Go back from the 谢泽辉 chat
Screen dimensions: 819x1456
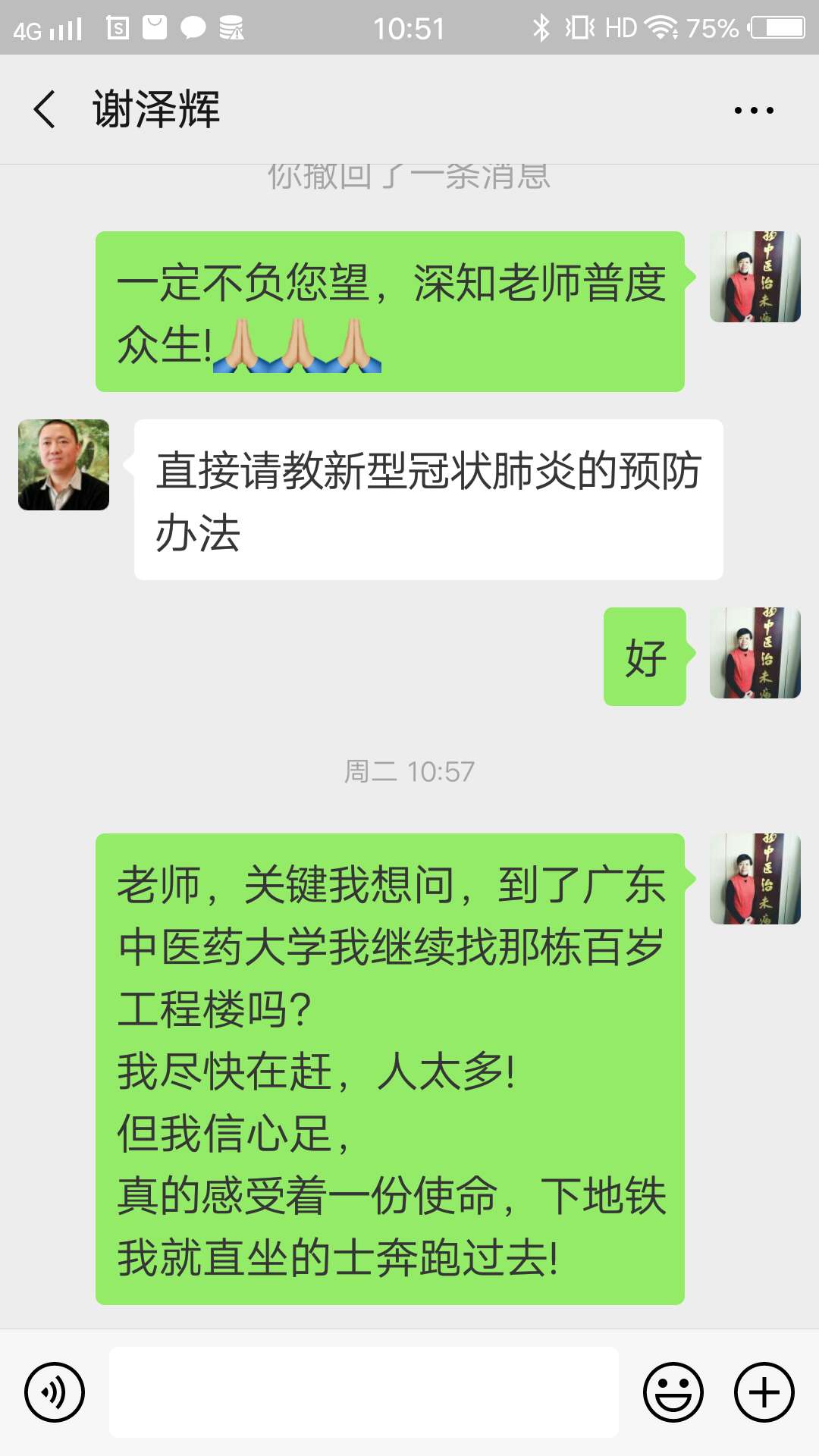(x=45, y=109)
